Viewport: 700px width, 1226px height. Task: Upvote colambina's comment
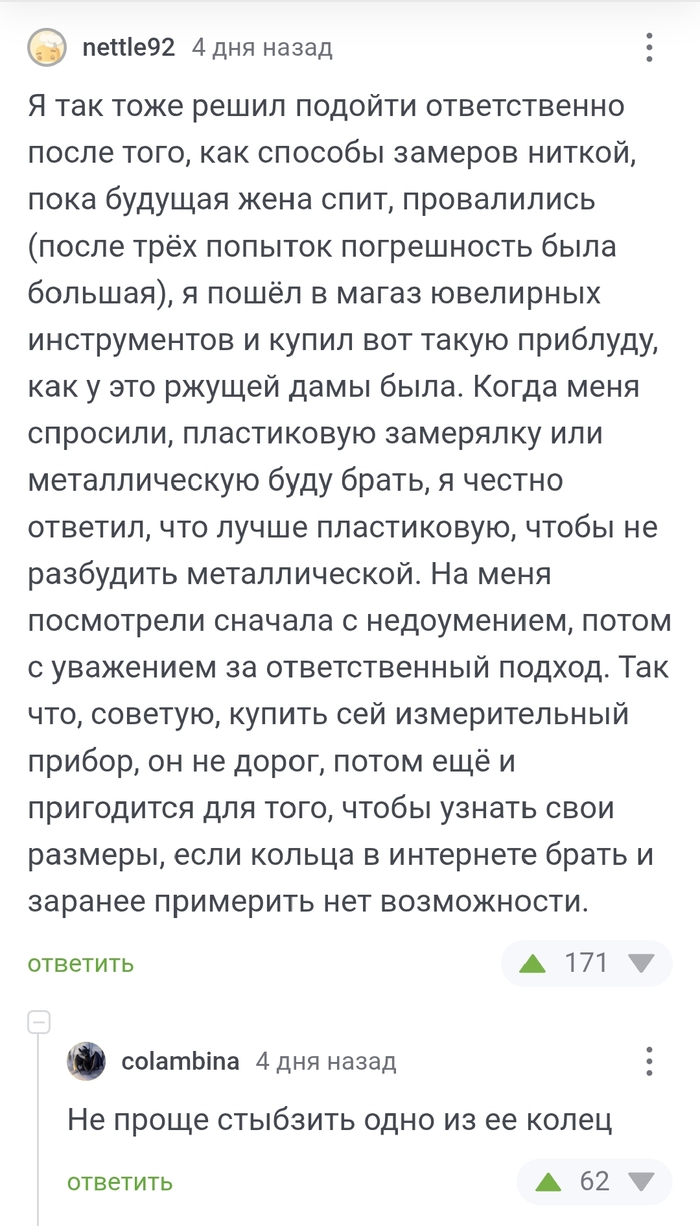pyautogui.click(x=548, y=1182)
